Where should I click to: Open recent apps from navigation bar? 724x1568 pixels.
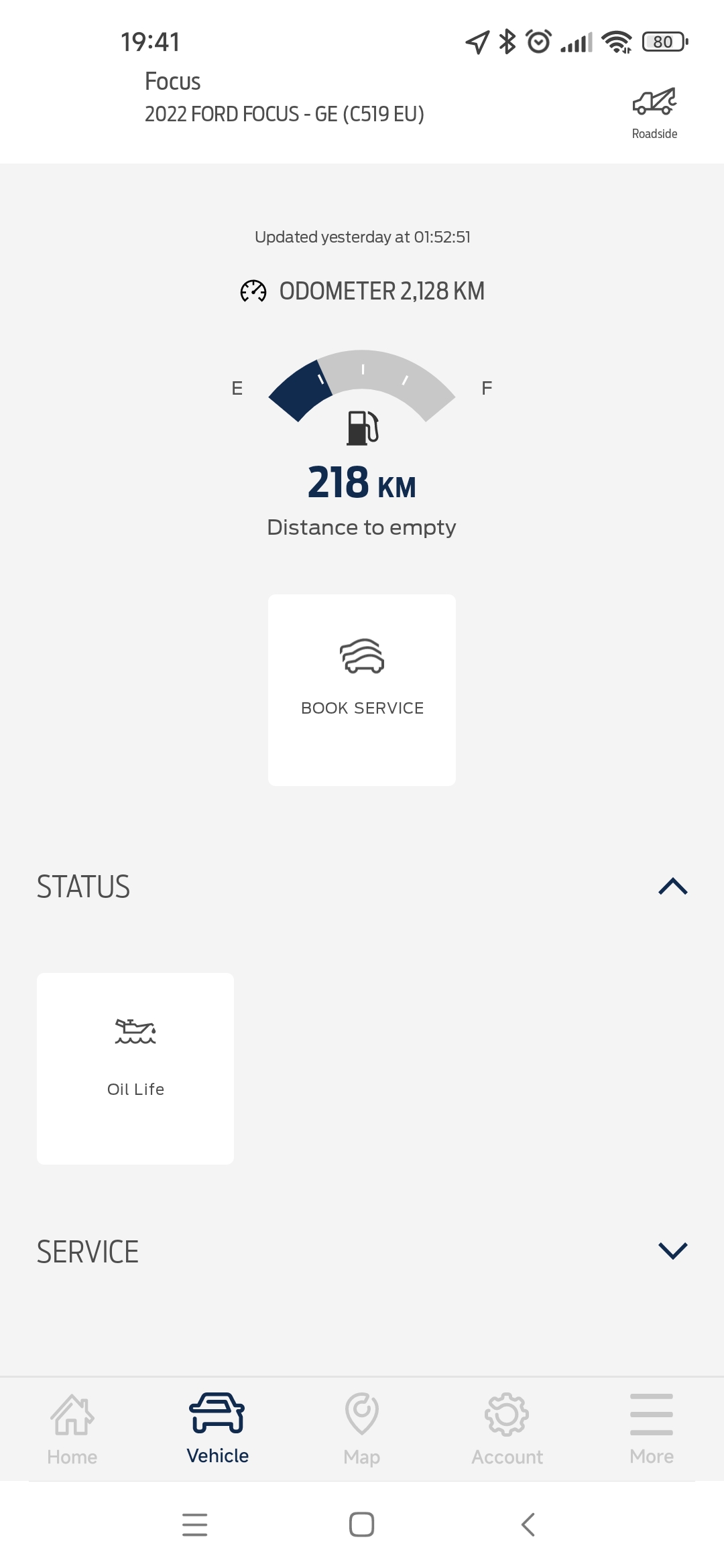click(x=195, y=1524)
